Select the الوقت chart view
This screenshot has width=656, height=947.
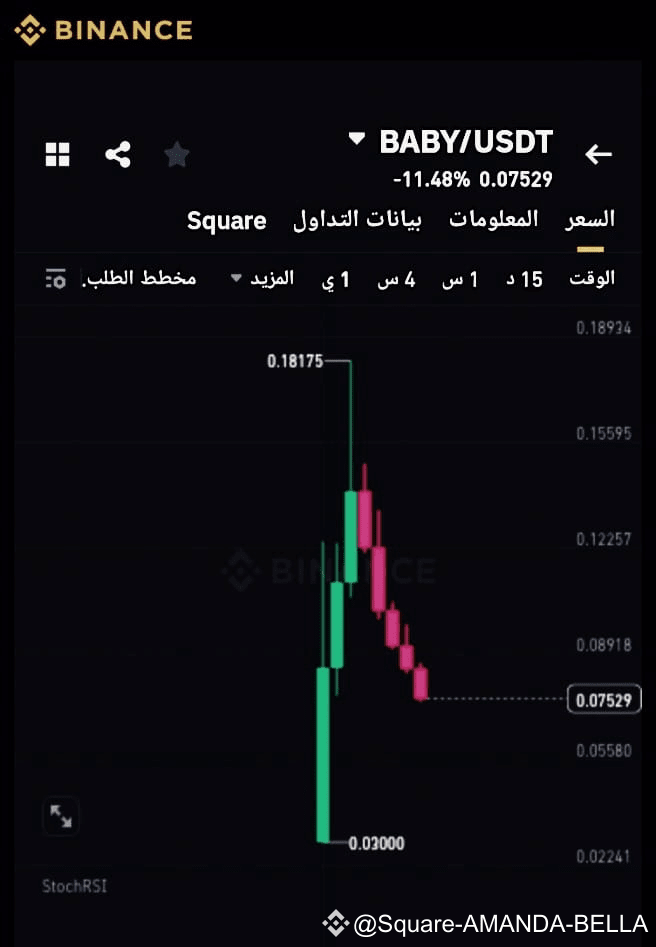(592, 278)
